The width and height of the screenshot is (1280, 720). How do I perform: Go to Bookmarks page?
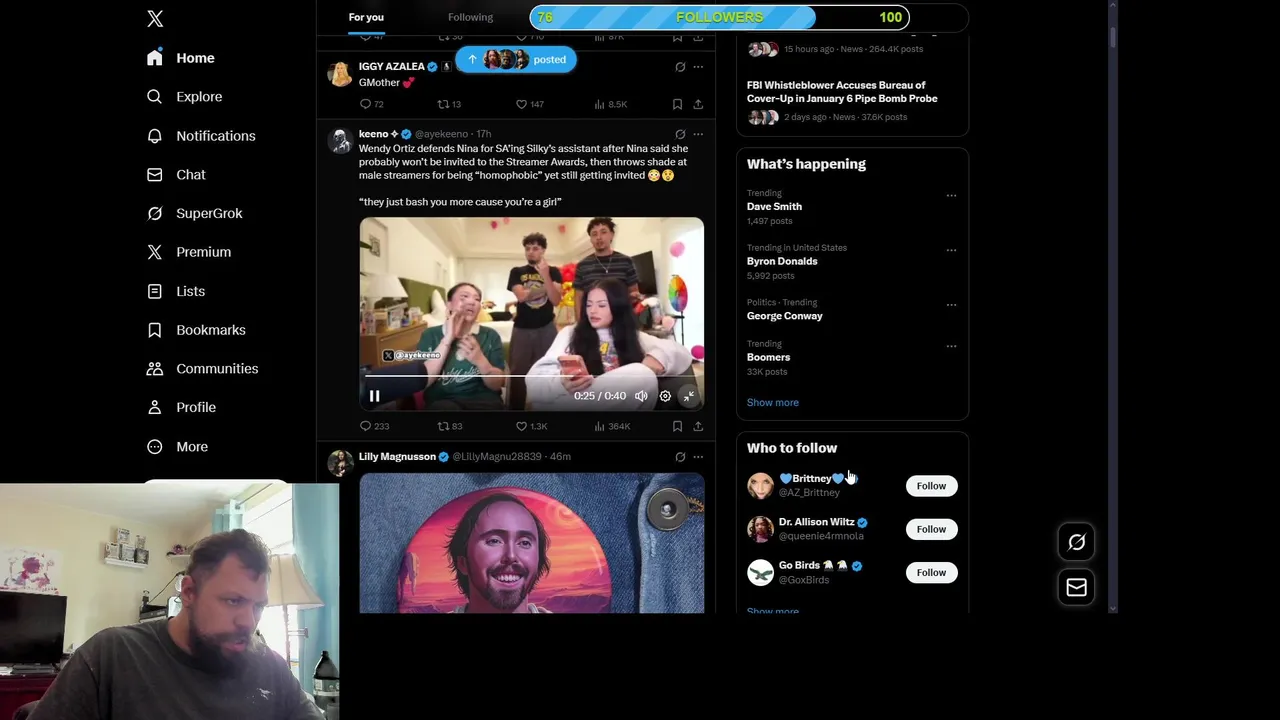[210, 330]
